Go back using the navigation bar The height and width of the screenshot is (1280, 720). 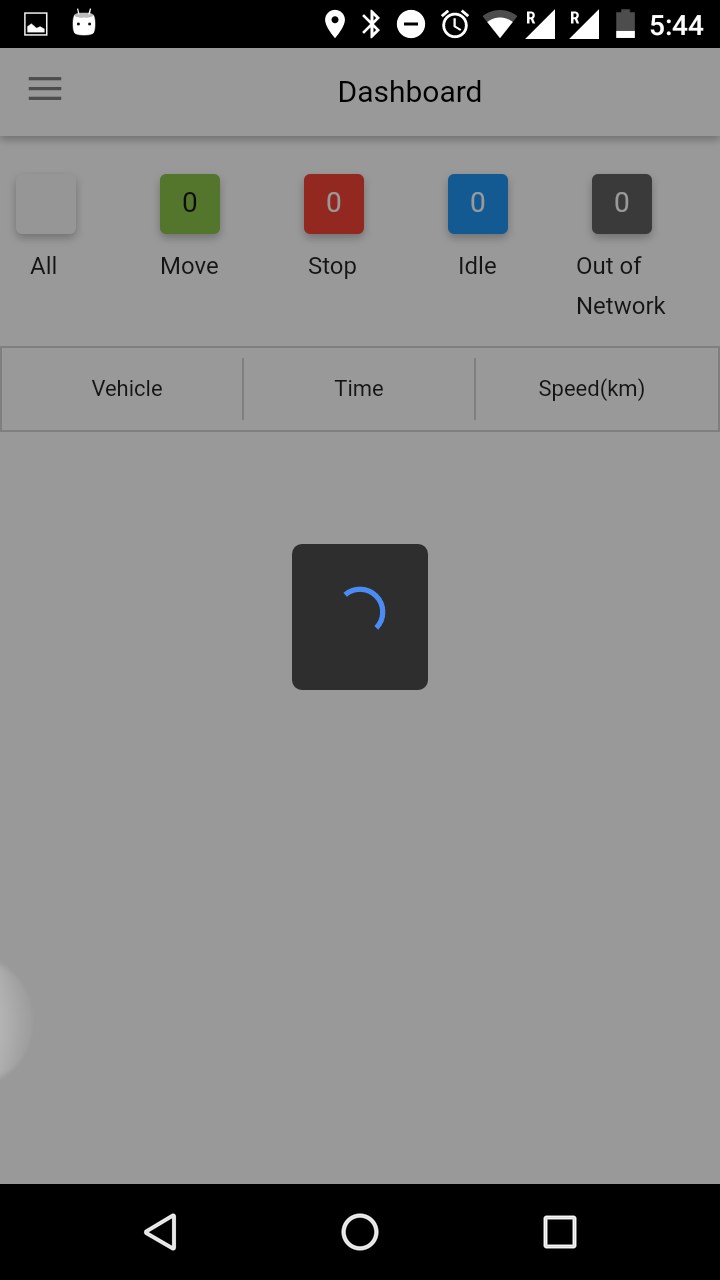pos(160,1232)
